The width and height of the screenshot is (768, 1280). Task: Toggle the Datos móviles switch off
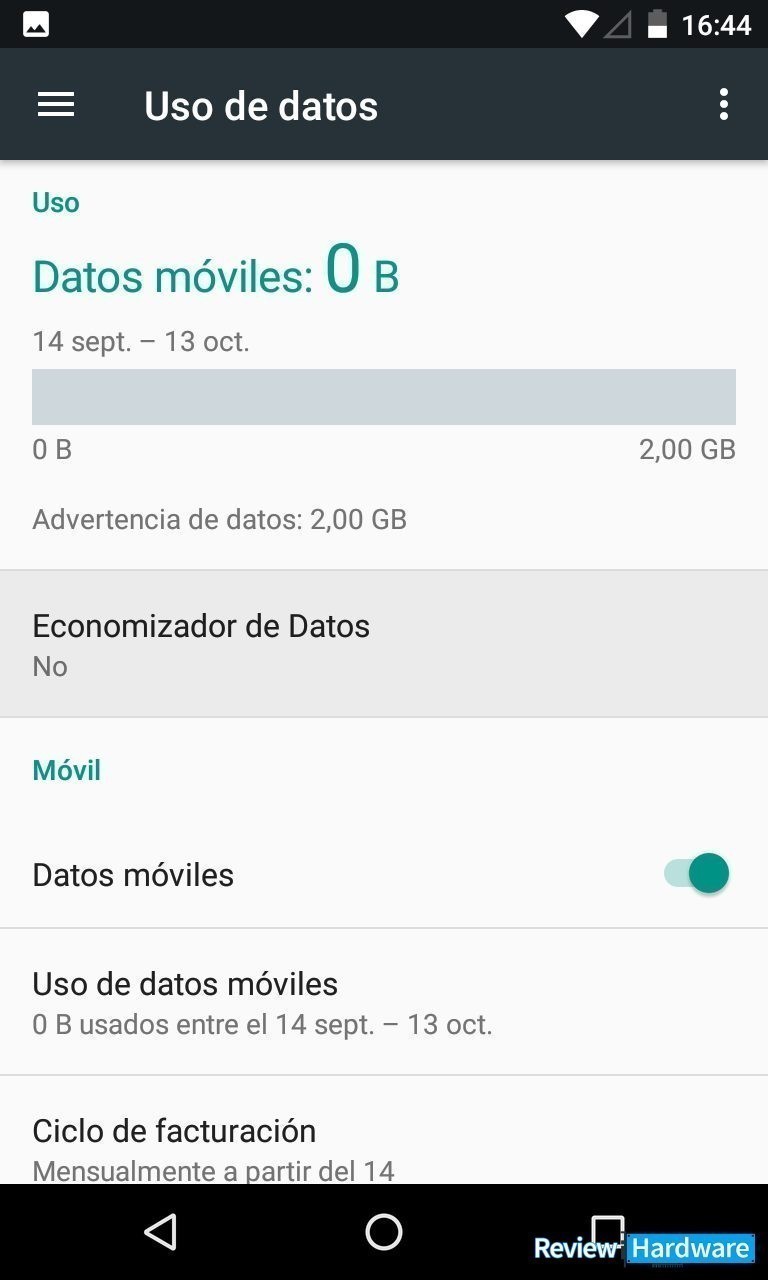click(696, 874)
